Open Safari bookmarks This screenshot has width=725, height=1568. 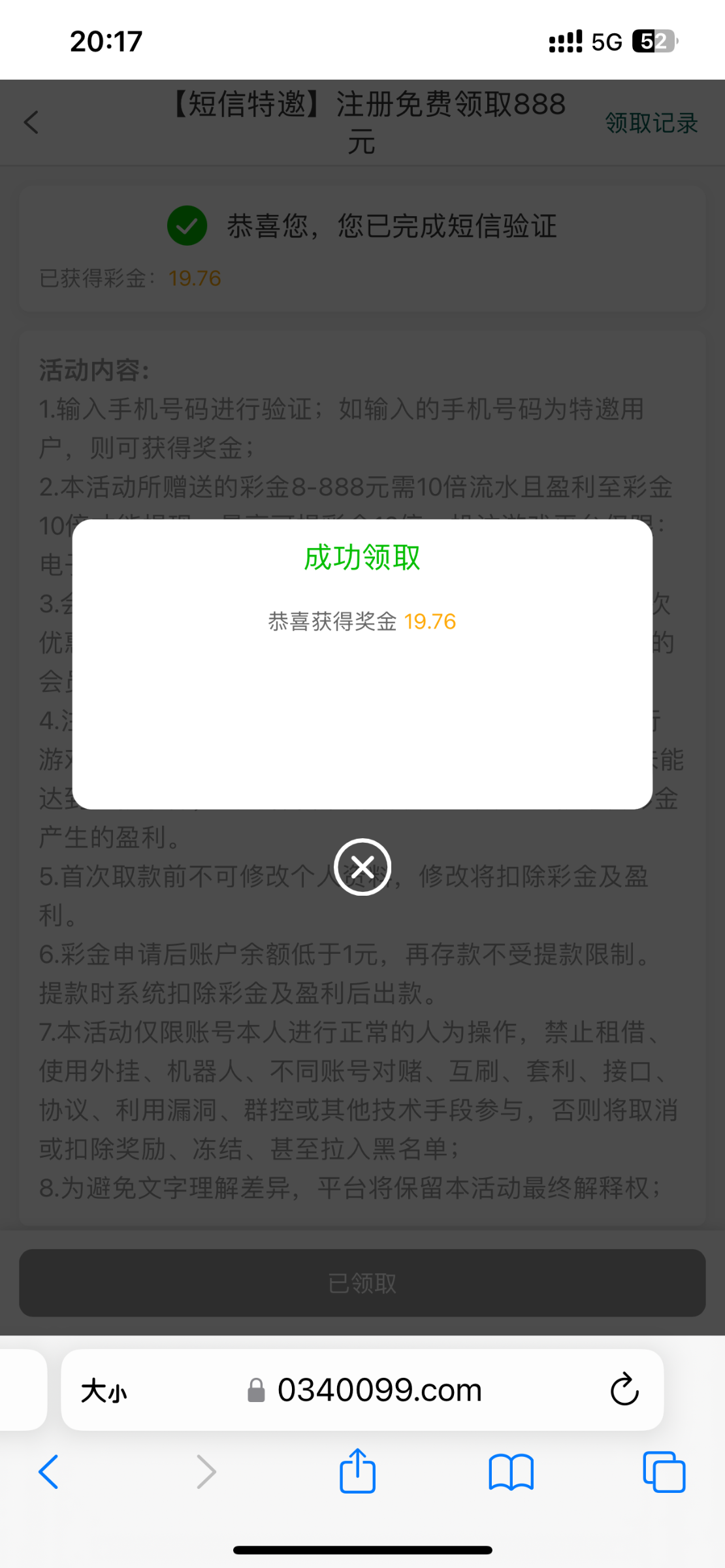pyautogui.click(x=511, y=1472)
